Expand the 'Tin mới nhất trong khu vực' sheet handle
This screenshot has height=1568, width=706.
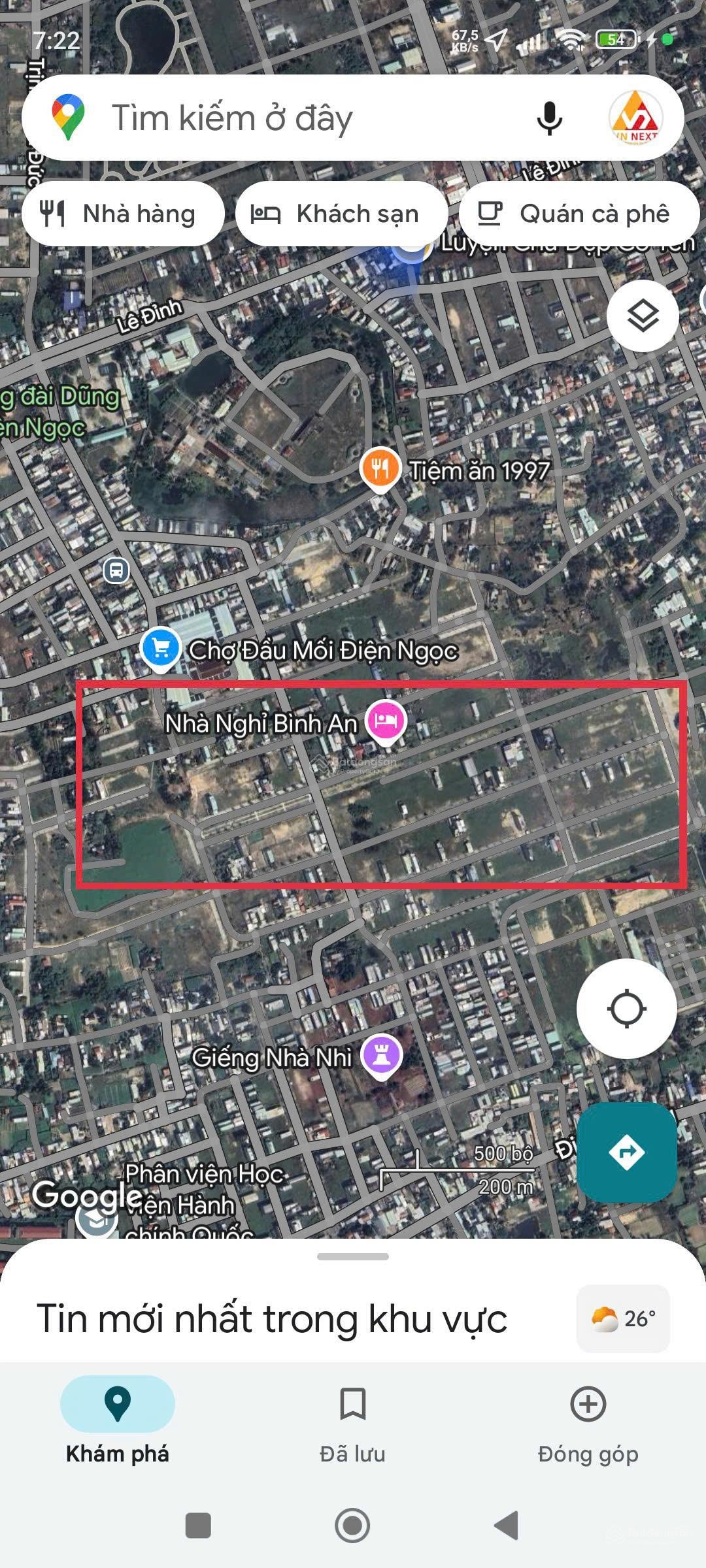tap(353, 1256)
